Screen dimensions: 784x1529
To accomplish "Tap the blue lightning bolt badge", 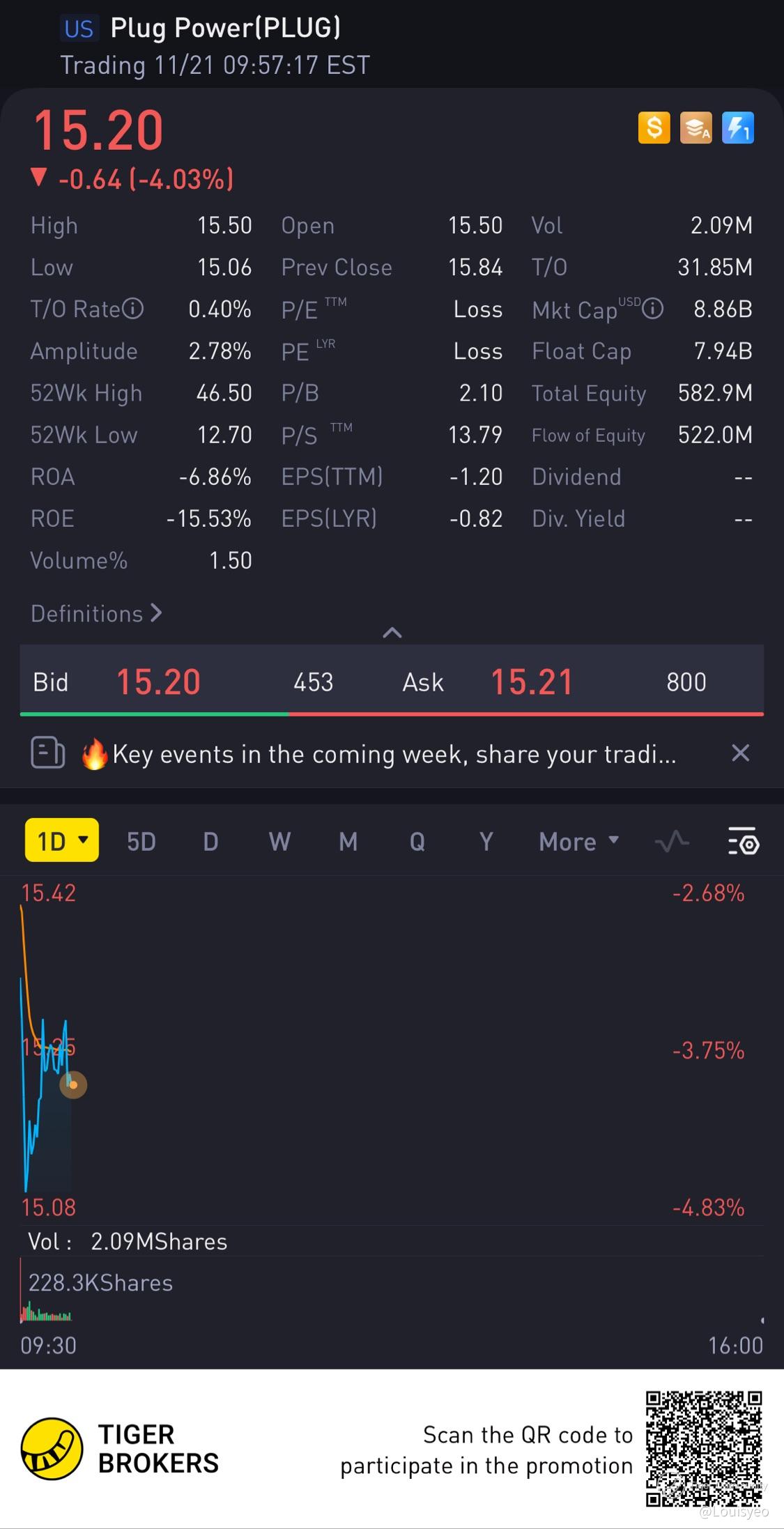I will (737, 128).
